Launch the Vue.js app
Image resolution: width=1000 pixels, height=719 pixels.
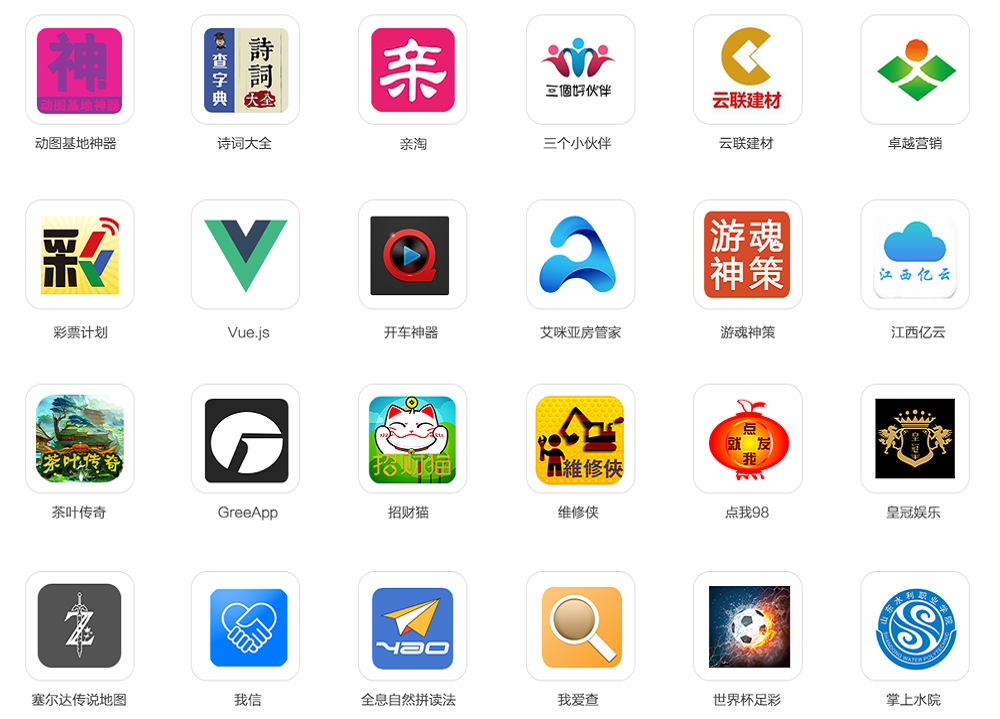pyautogui.click(x=245, y=255)
